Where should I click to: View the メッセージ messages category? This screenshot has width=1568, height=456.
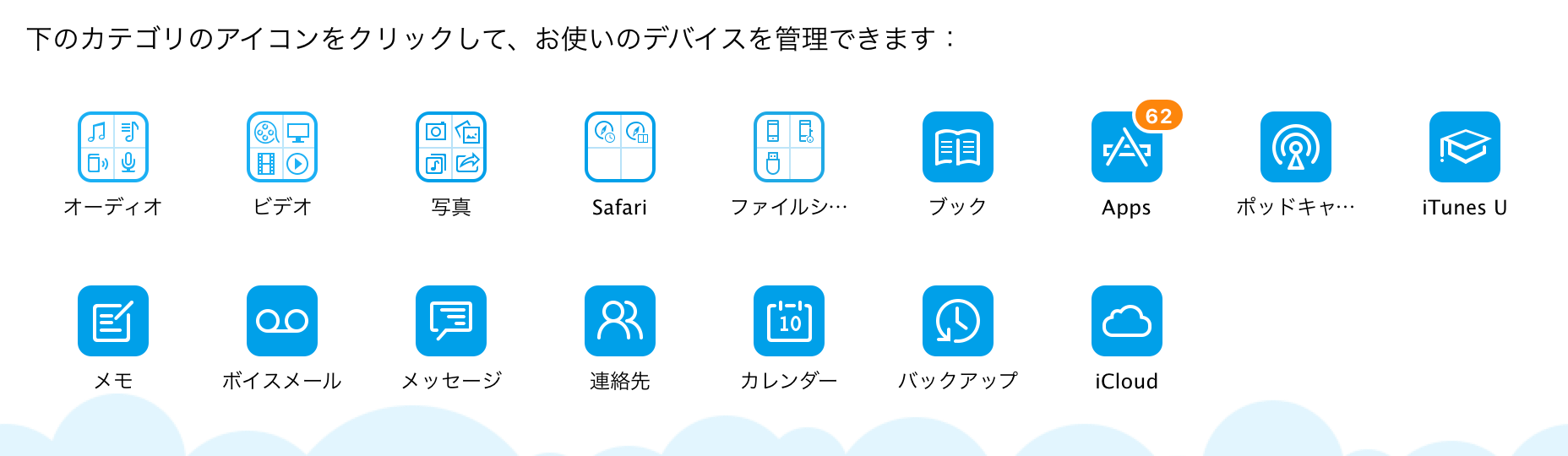[451, 321]
